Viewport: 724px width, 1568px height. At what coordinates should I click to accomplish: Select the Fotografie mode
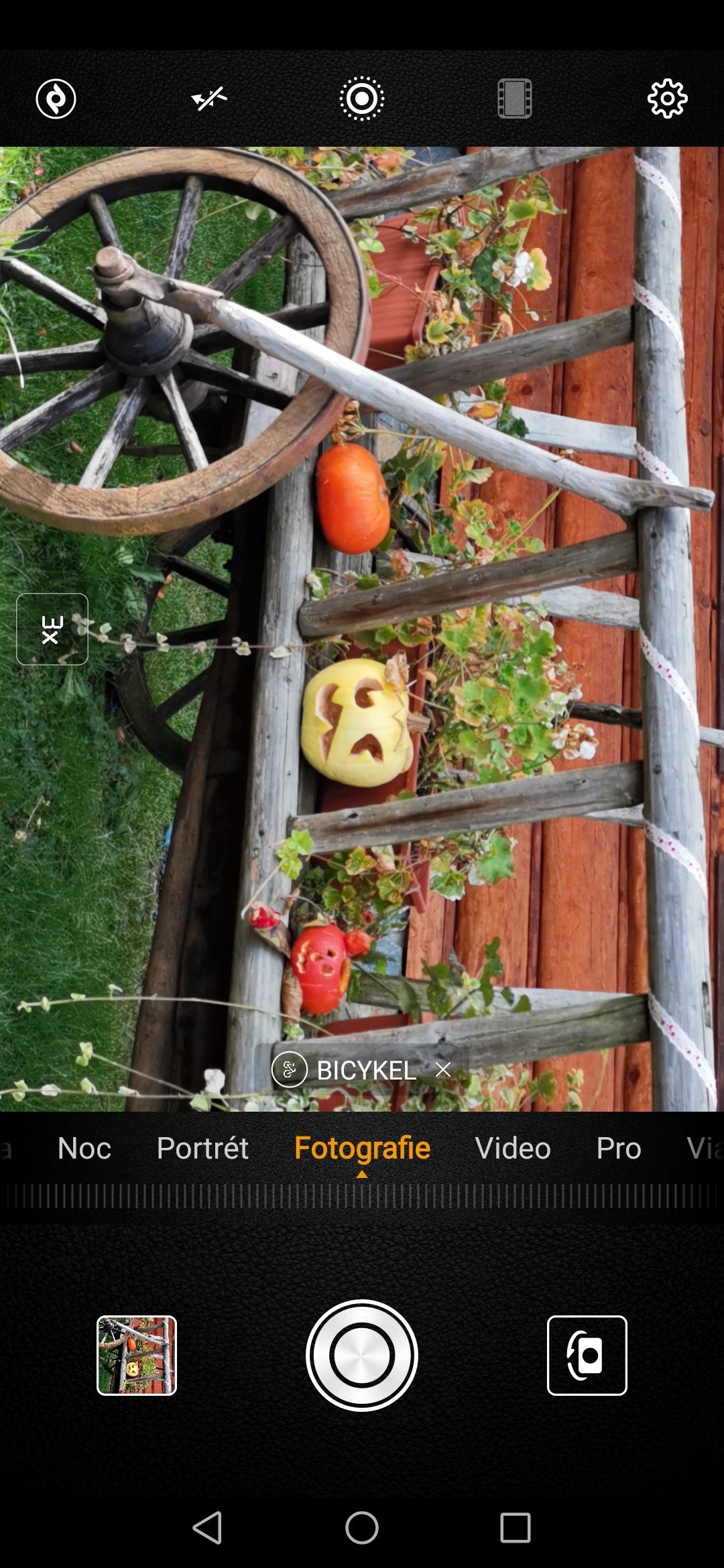pyautogui.click(x=362, y=1149)
